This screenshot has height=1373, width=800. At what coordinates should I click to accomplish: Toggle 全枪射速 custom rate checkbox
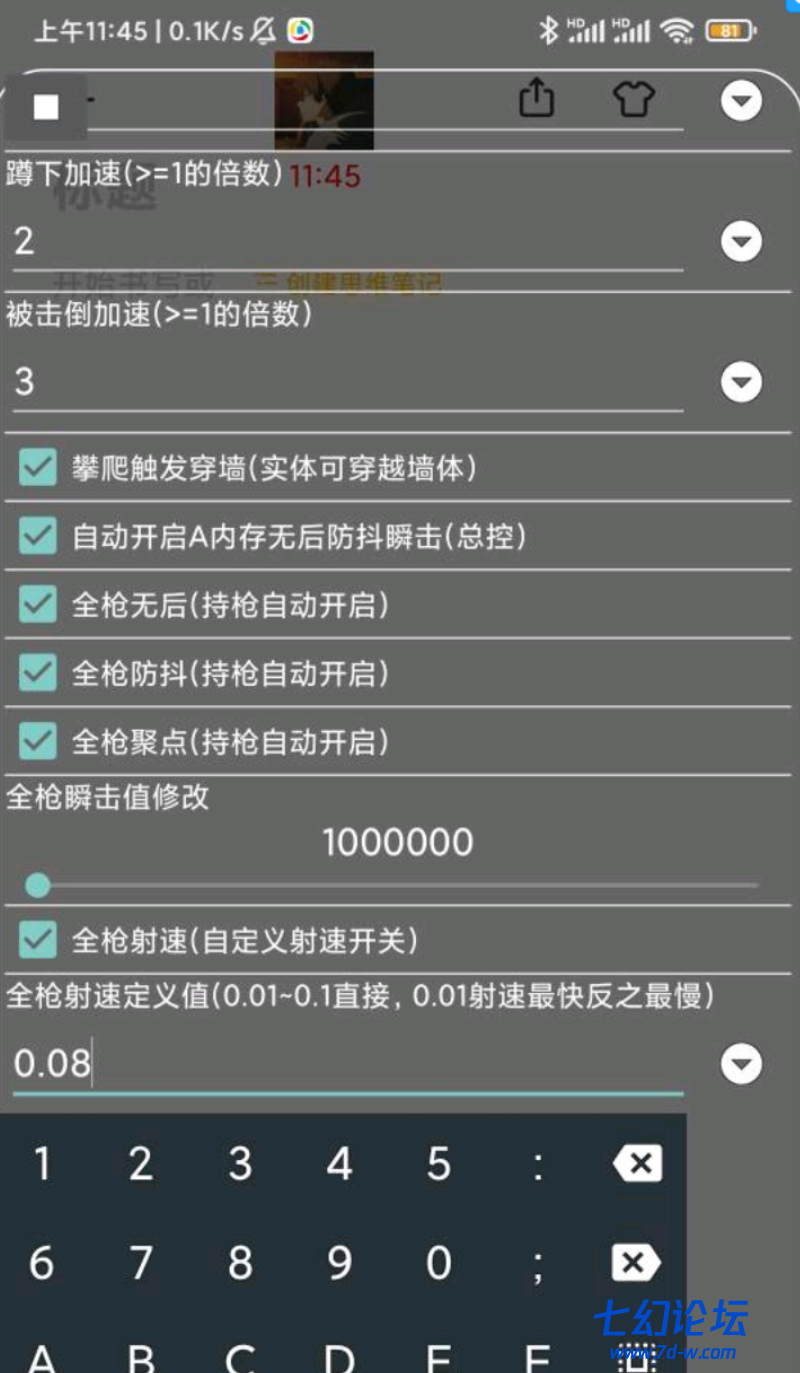(38, 940)
